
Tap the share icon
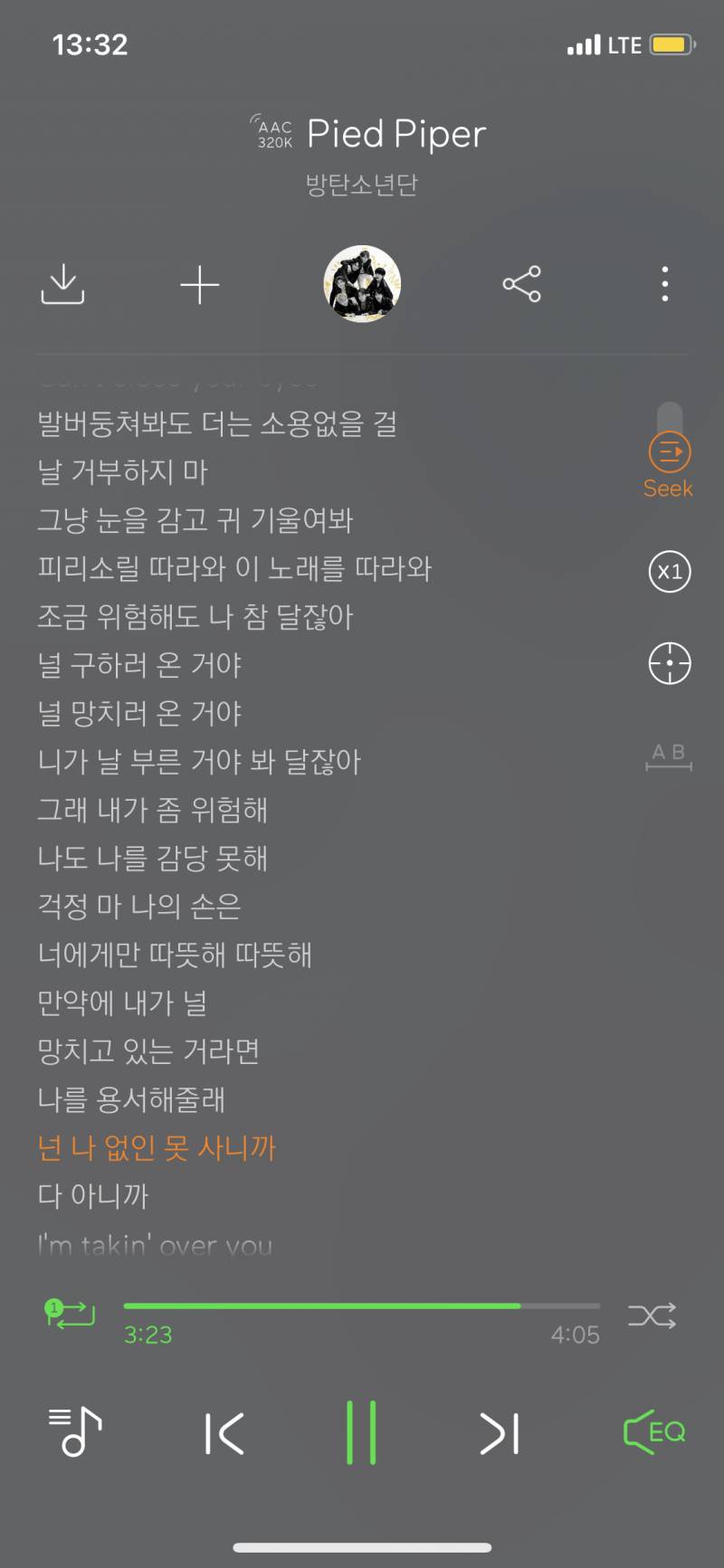coord(522,285)
